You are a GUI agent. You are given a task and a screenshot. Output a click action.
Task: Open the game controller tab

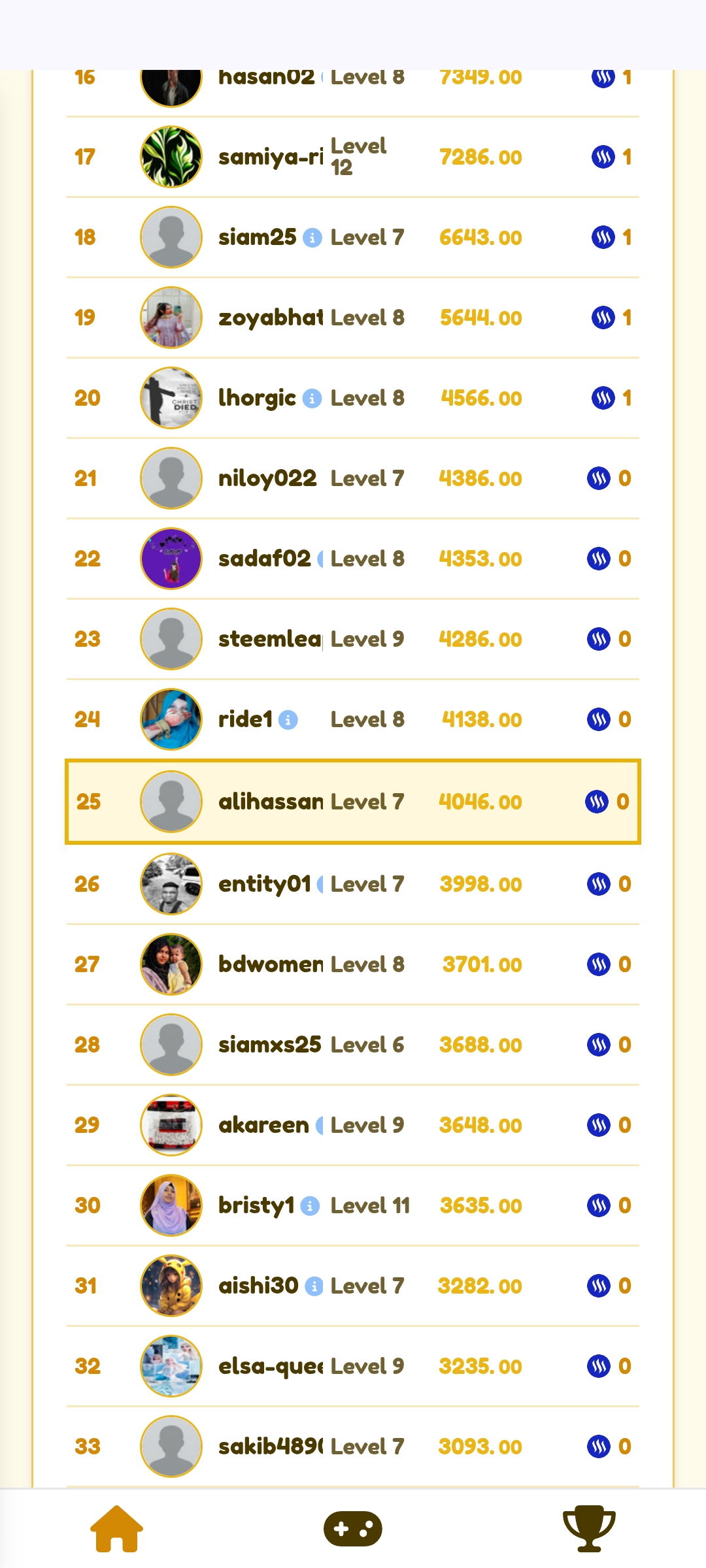coord(353,1528)
